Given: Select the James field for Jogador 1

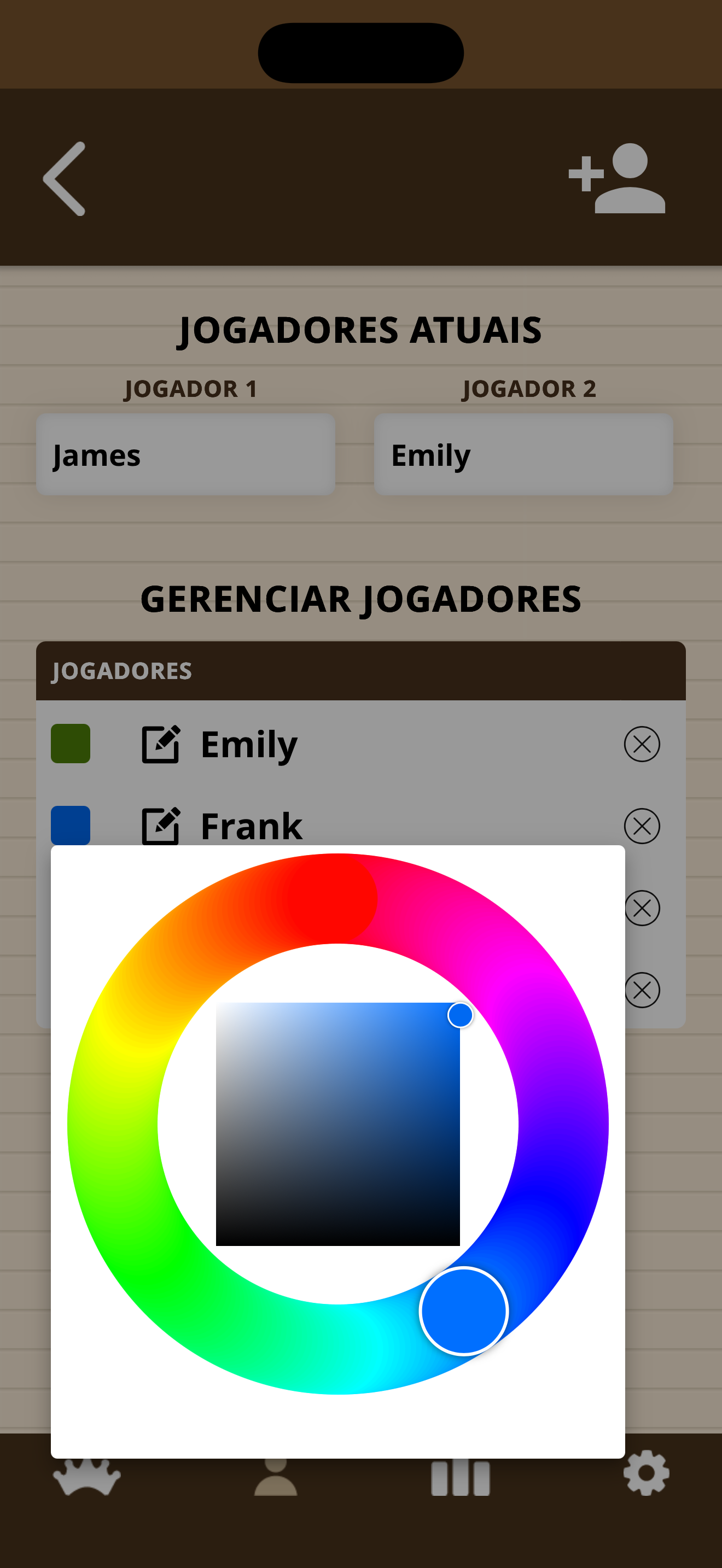Looking at the screenshot, I should [185, 455].
